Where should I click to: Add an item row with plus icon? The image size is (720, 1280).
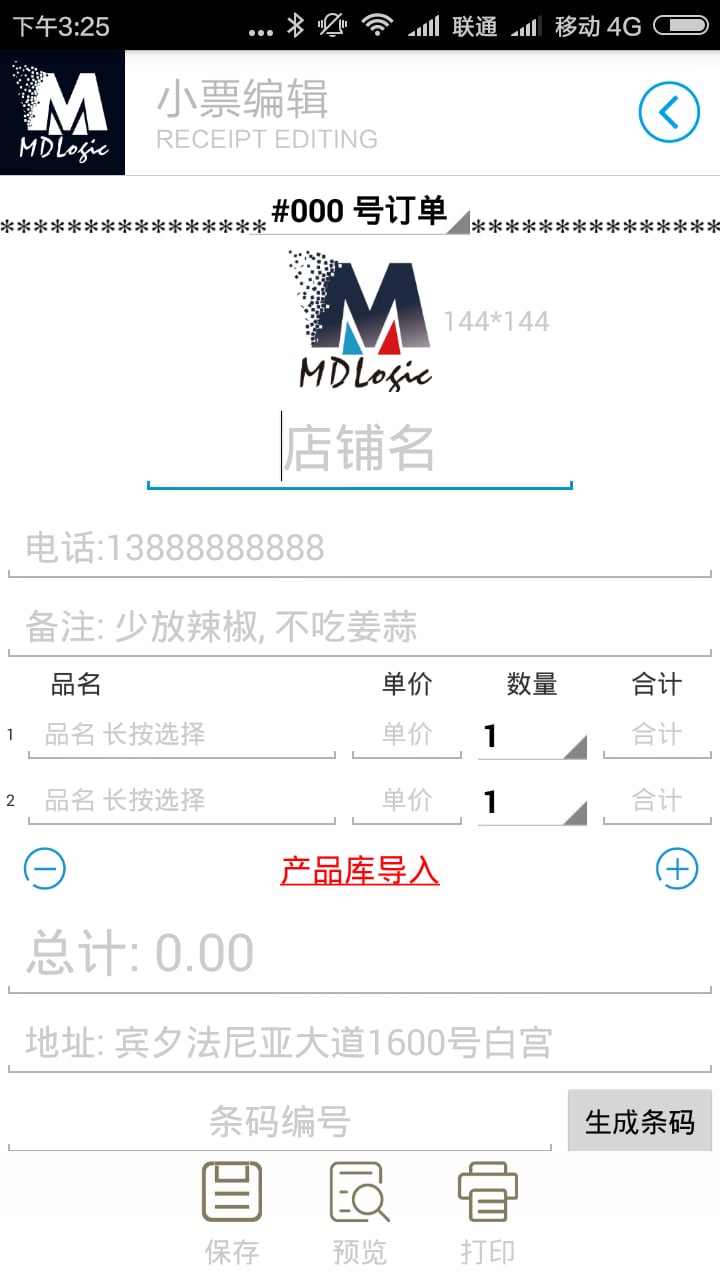[677, 869]
